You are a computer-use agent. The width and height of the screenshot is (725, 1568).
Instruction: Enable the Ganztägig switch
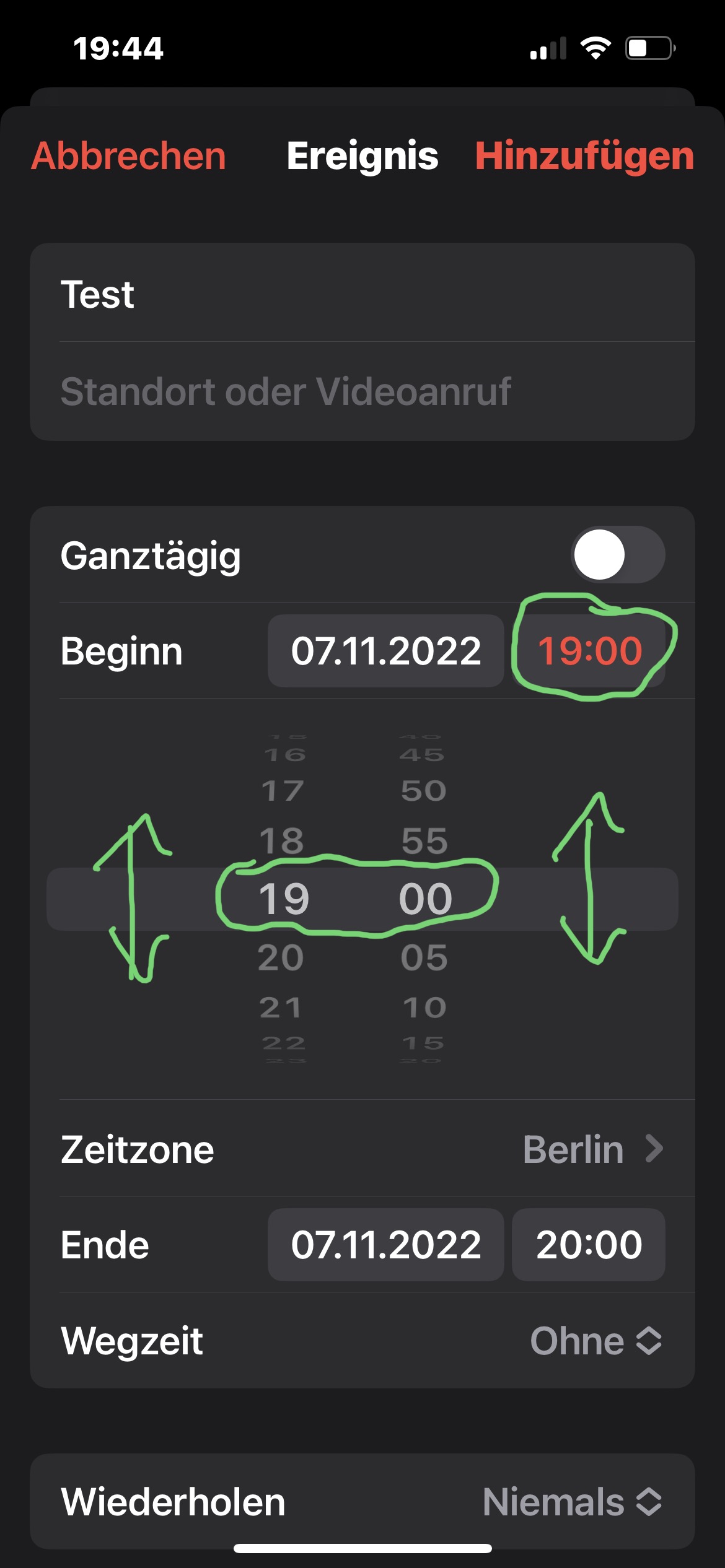tap(617, 555)
